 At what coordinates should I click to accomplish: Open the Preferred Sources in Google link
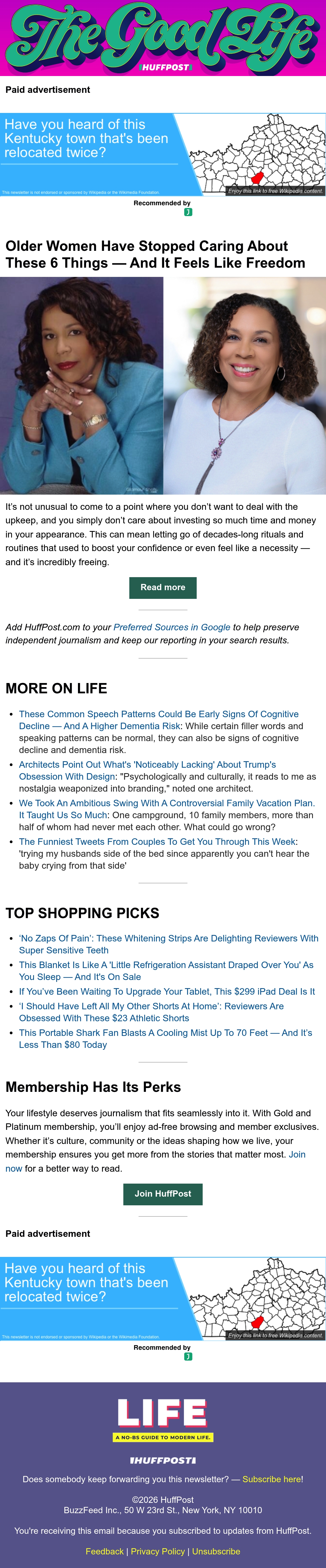click(172, 627)
